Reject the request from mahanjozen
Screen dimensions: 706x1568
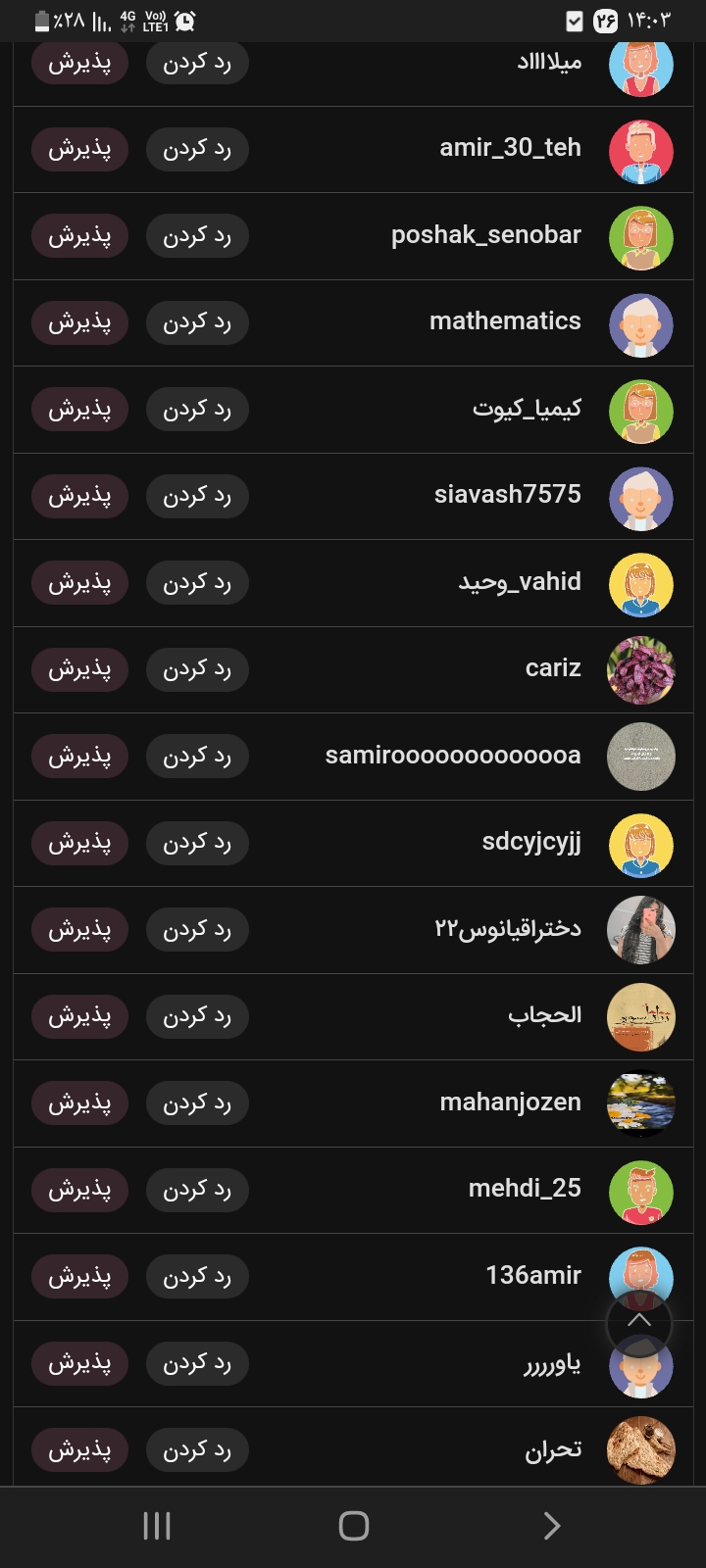197,1102
